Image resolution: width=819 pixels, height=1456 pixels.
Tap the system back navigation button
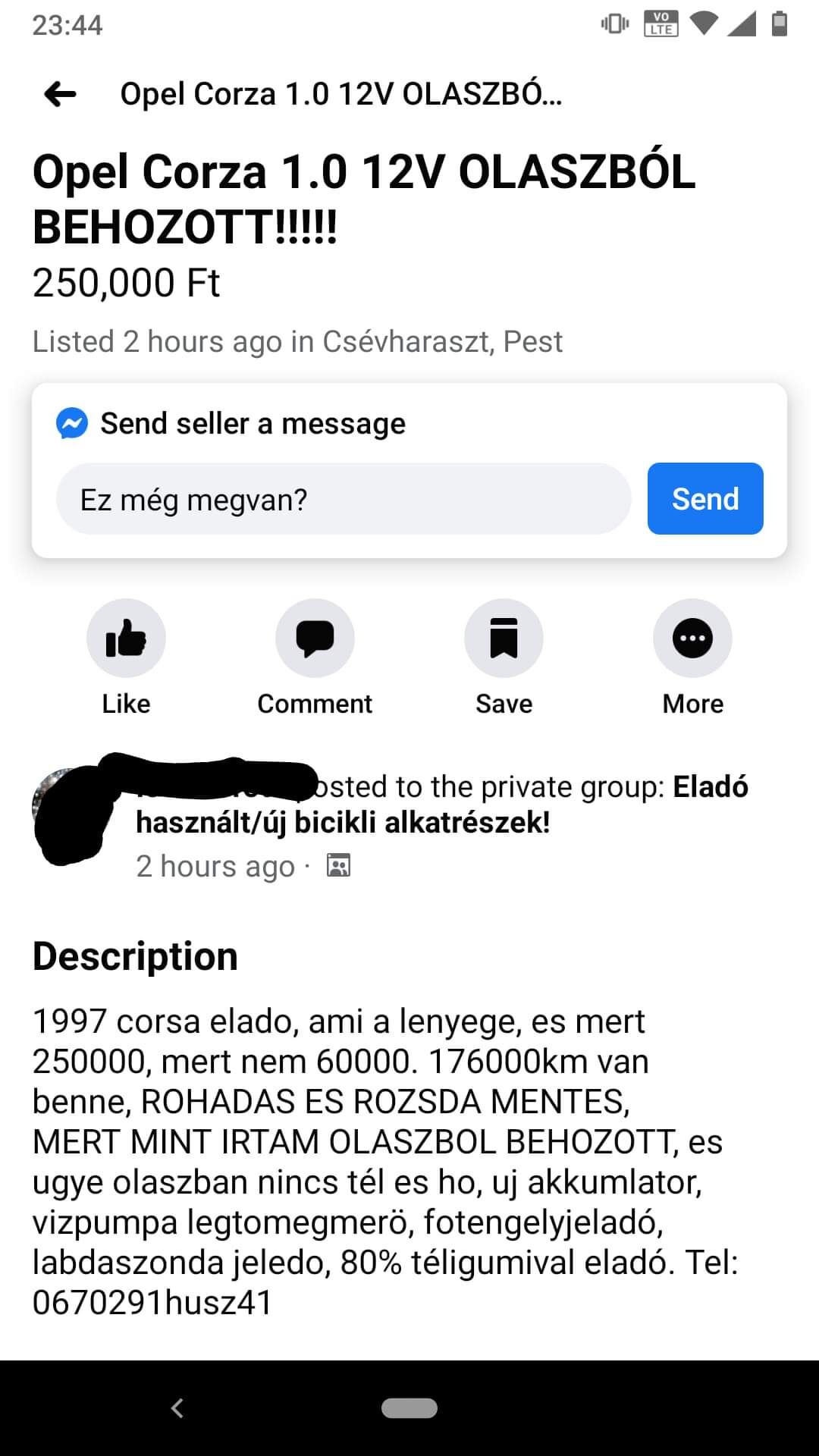click(x=177, y=1408)
